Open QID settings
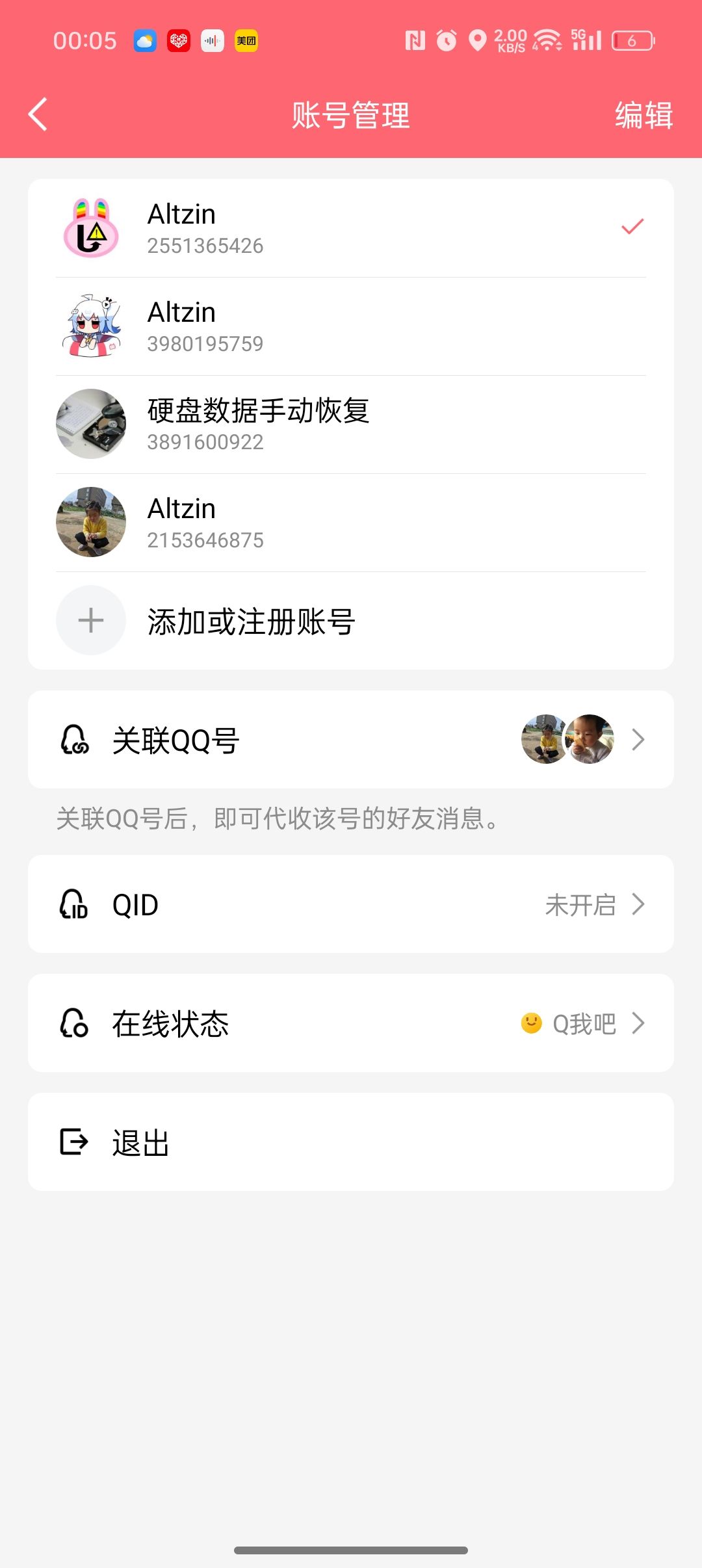Screen dimensions: 702x1568 click(351, 904)
